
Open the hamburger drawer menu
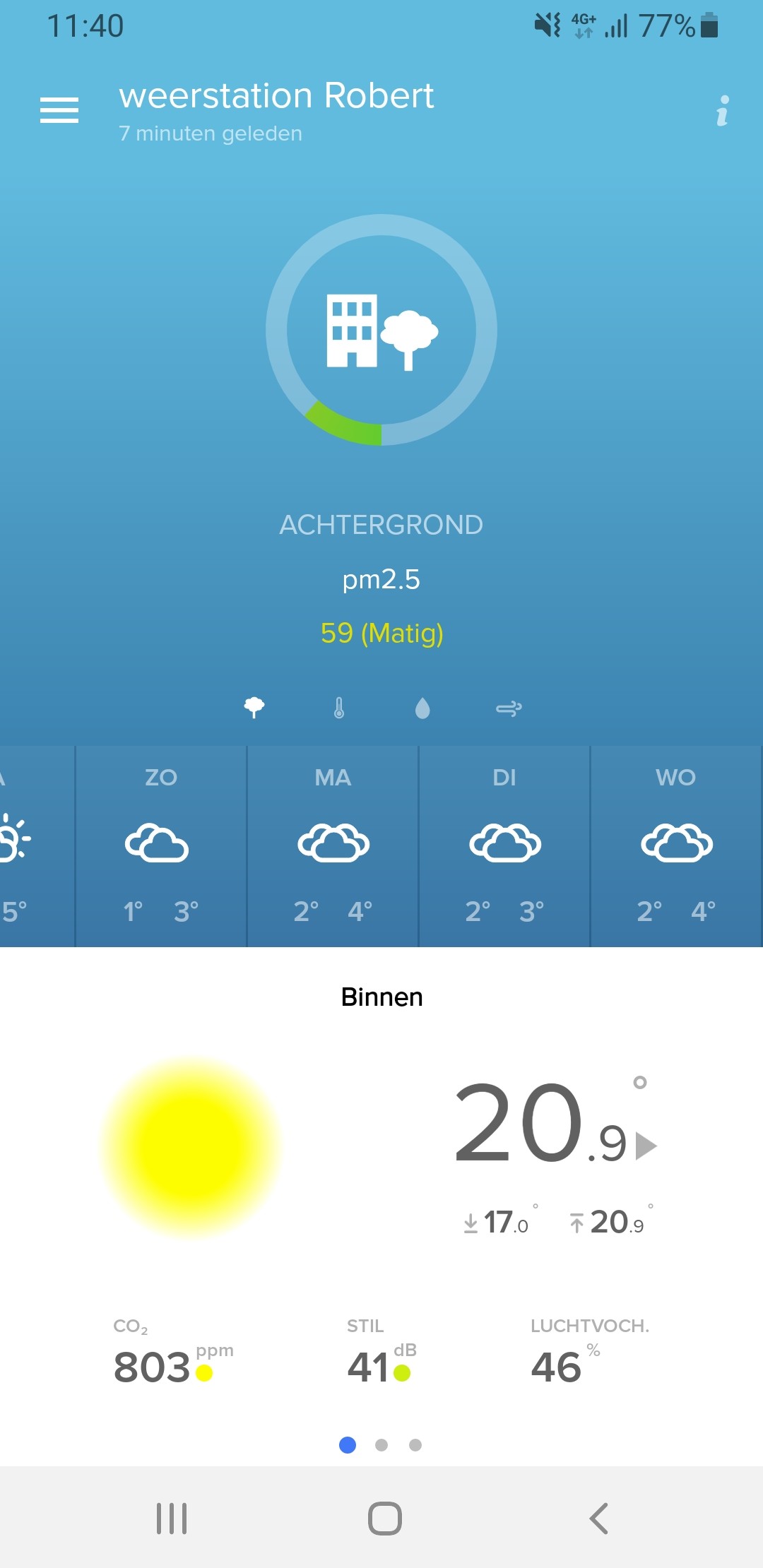59,110
